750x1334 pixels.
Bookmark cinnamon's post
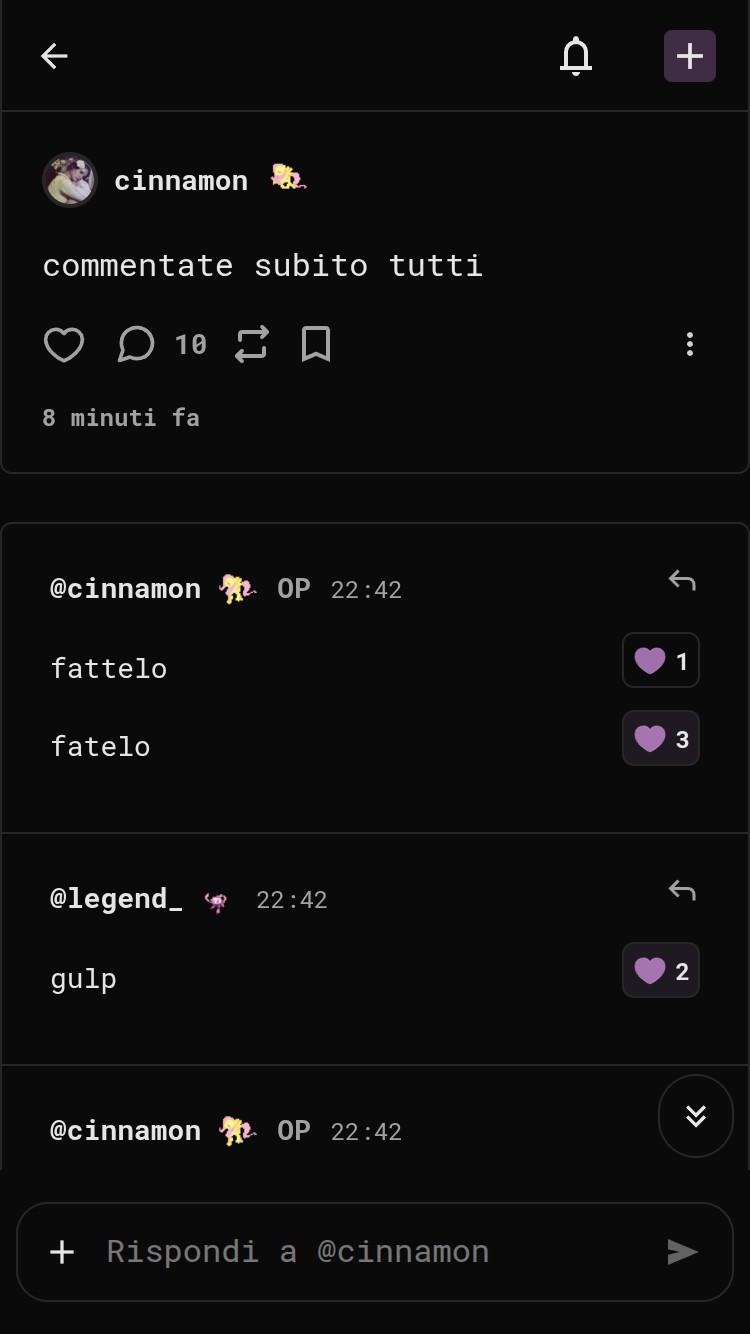tap(316, 345)
